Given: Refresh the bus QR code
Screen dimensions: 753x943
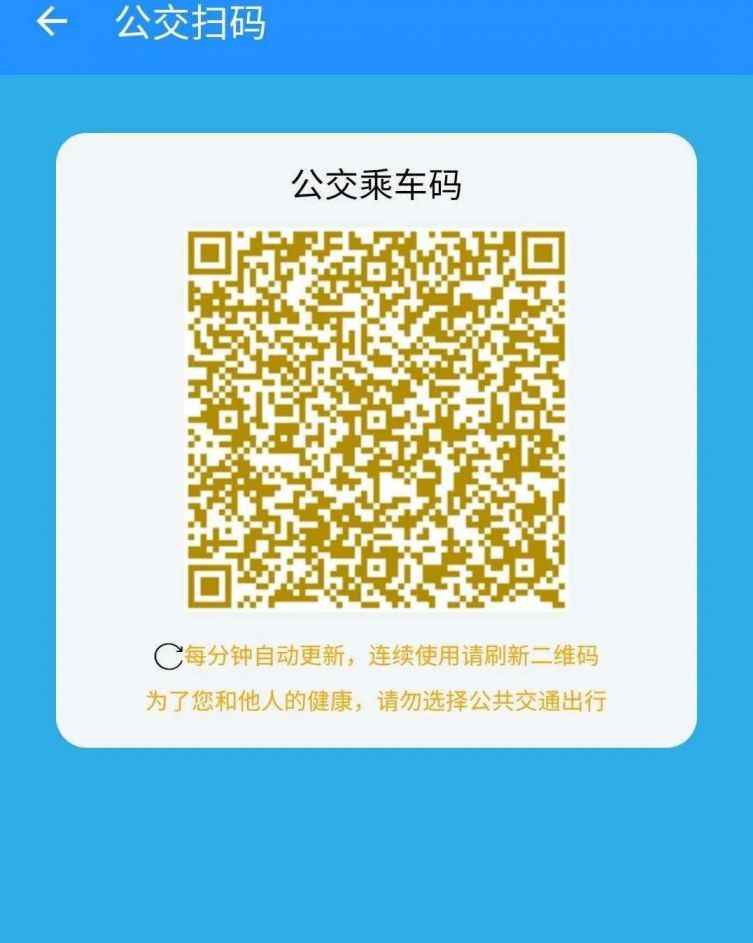Looking at the screenshot, I should (x=167, y=656).
